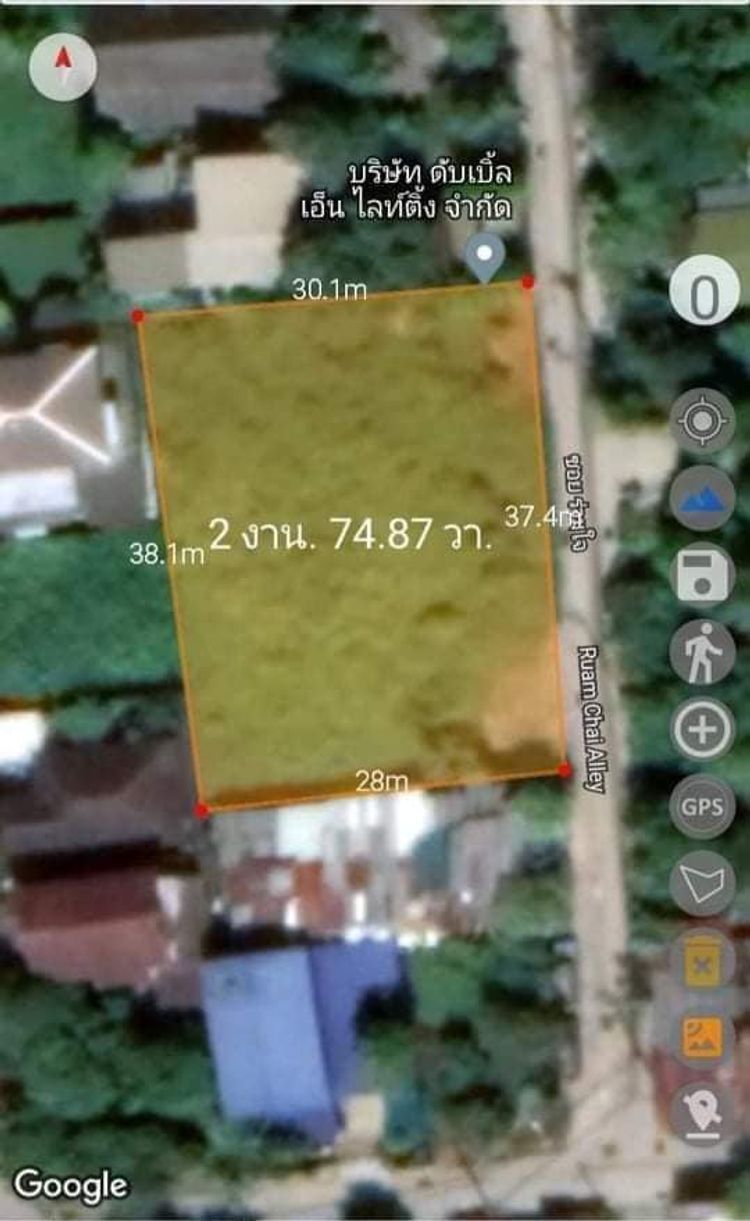Open the orange picture icon
The height and width of the screenshot is (1221, 750).
pos(703,1037)
